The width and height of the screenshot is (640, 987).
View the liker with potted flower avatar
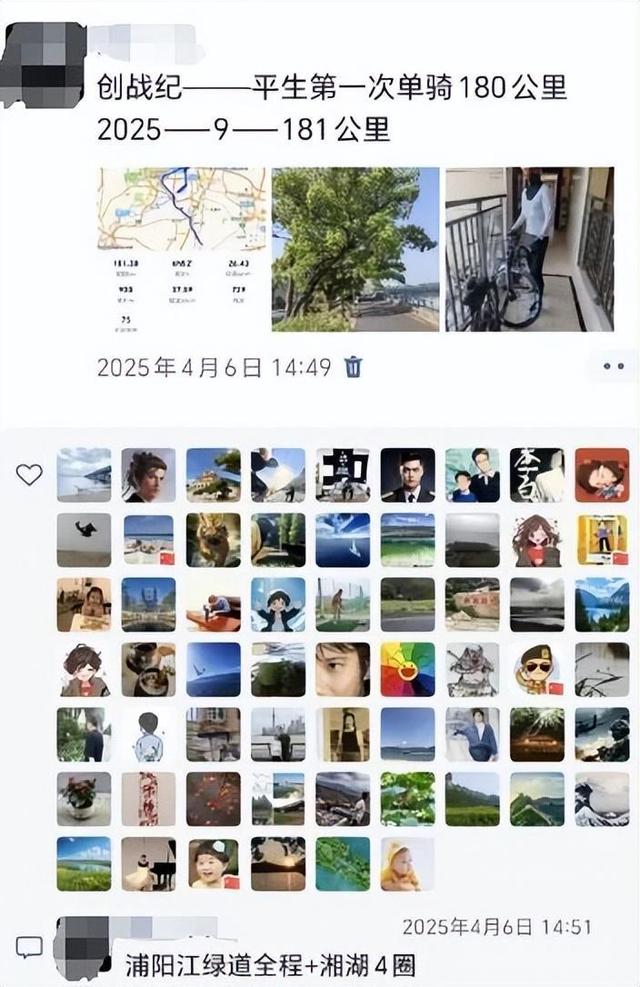(84, 799)
